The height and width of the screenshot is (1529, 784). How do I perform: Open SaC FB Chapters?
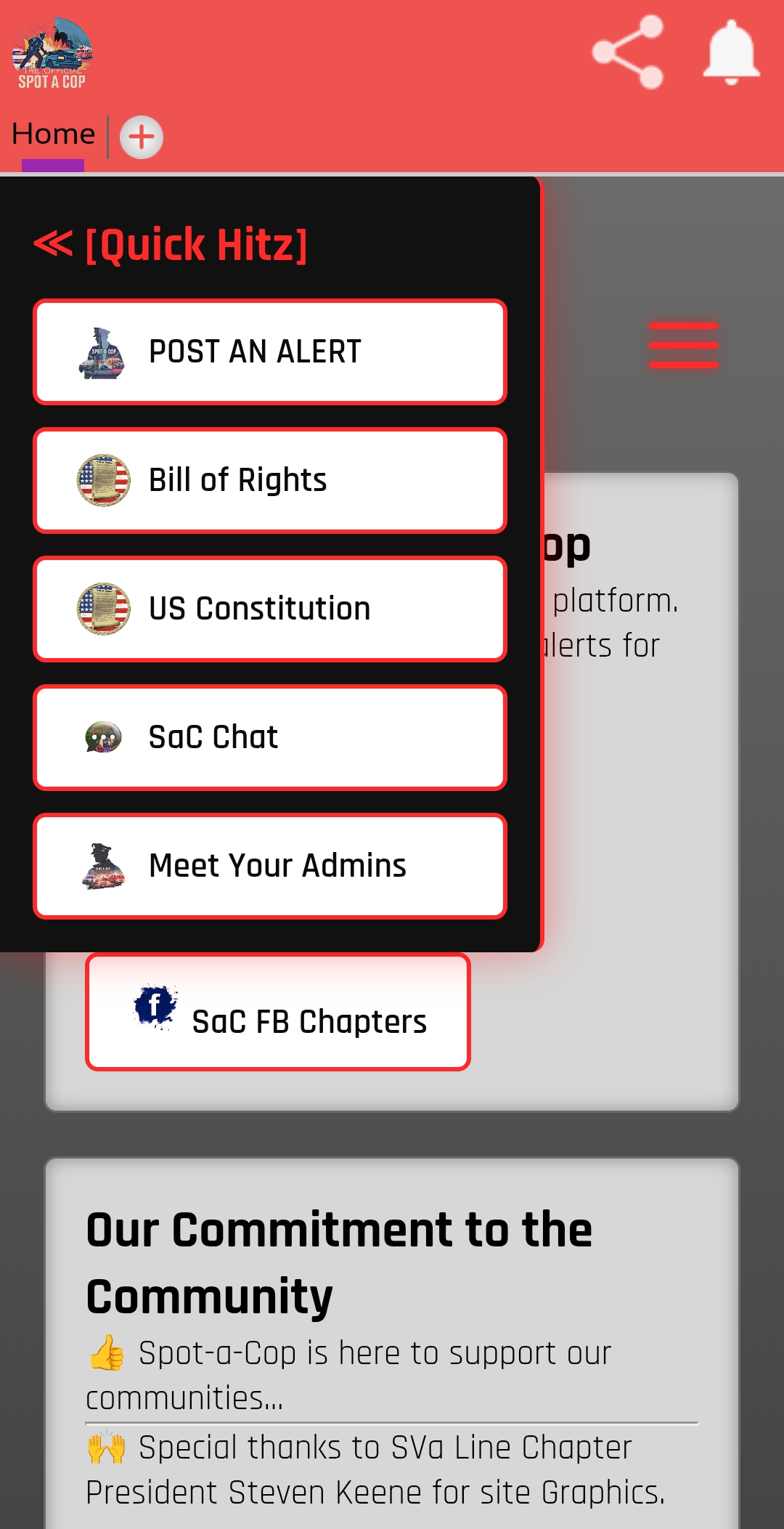(279, 1013)
